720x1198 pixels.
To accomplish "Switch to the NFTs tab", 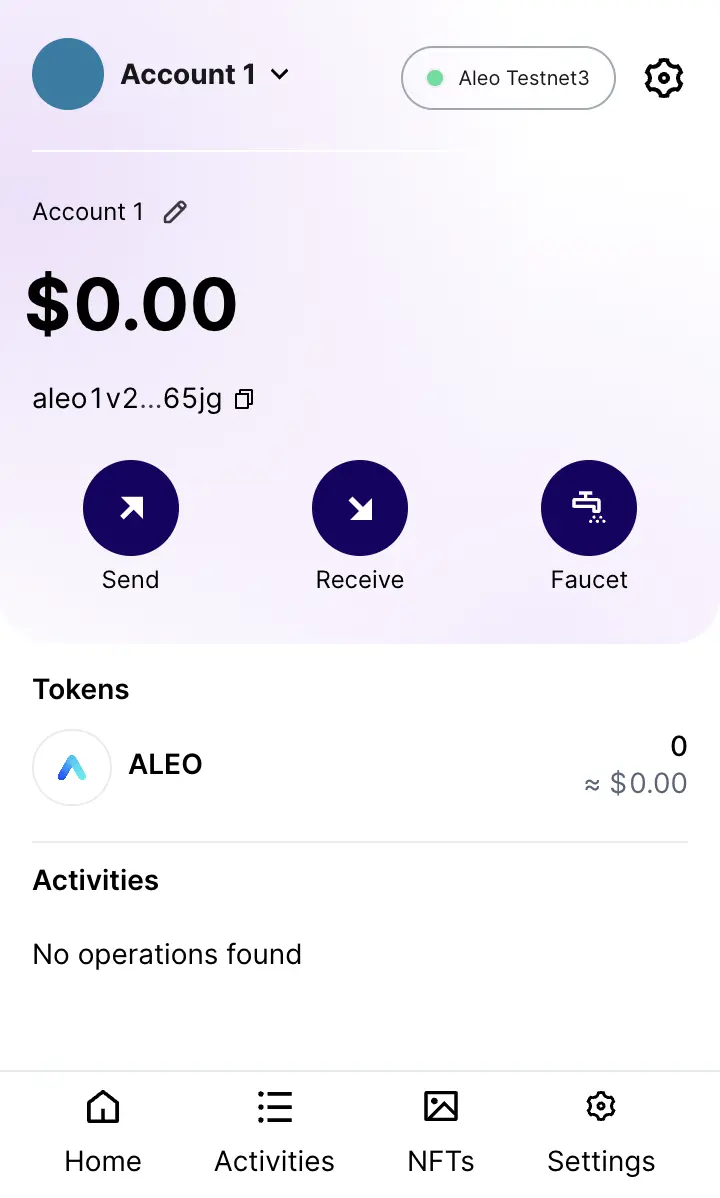I will [x=441, y=1132].
